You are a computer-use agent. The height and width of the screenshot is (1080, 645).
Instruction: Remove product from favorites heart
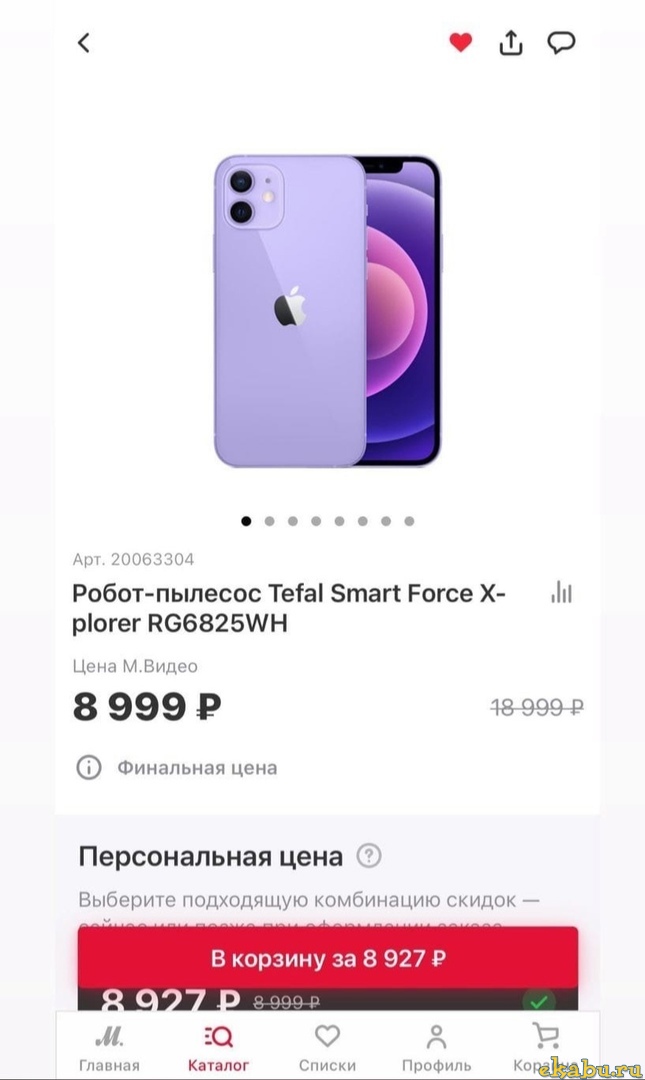pos(460,43)
